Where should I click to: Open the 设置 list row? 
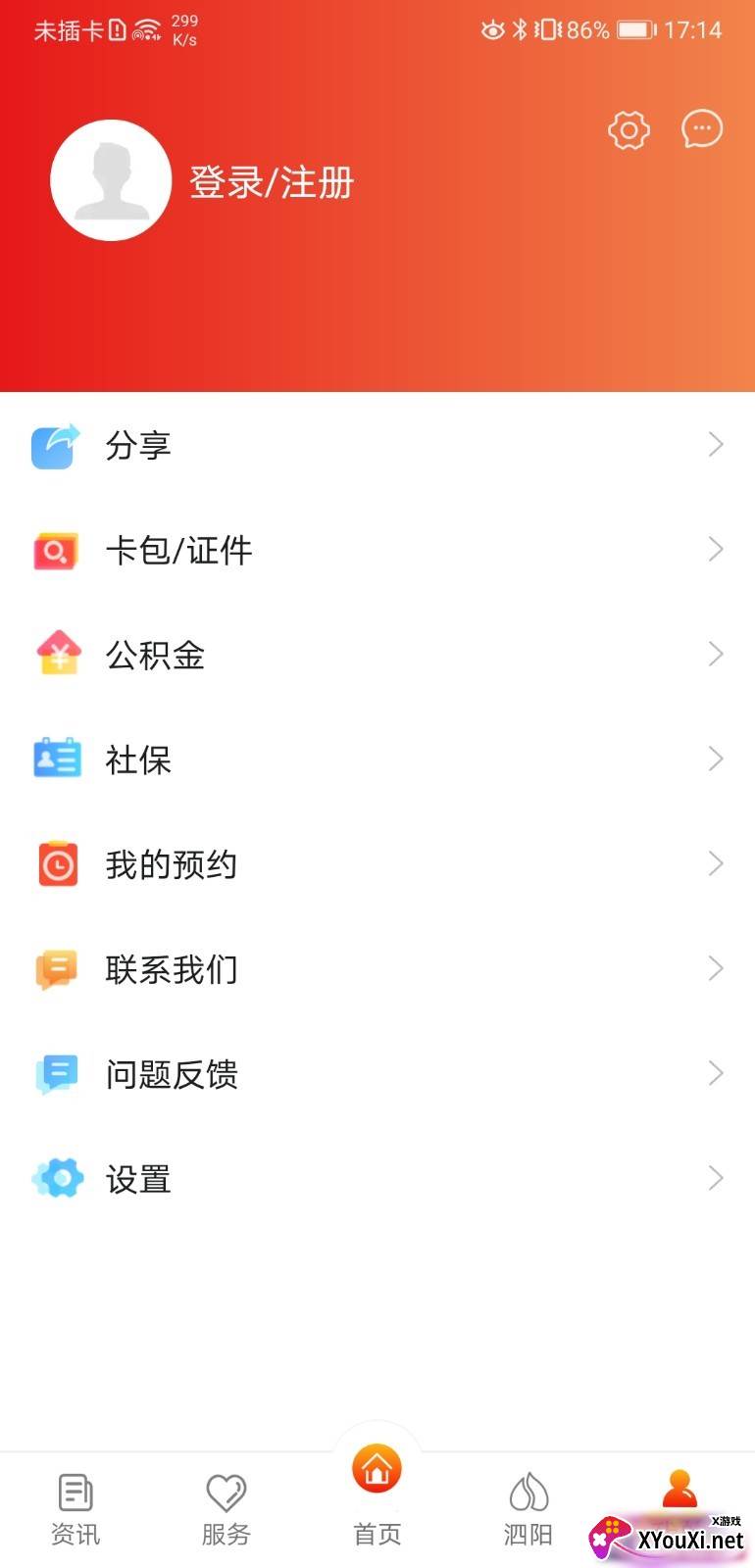pyautogui.click(x=377, y=1179)
